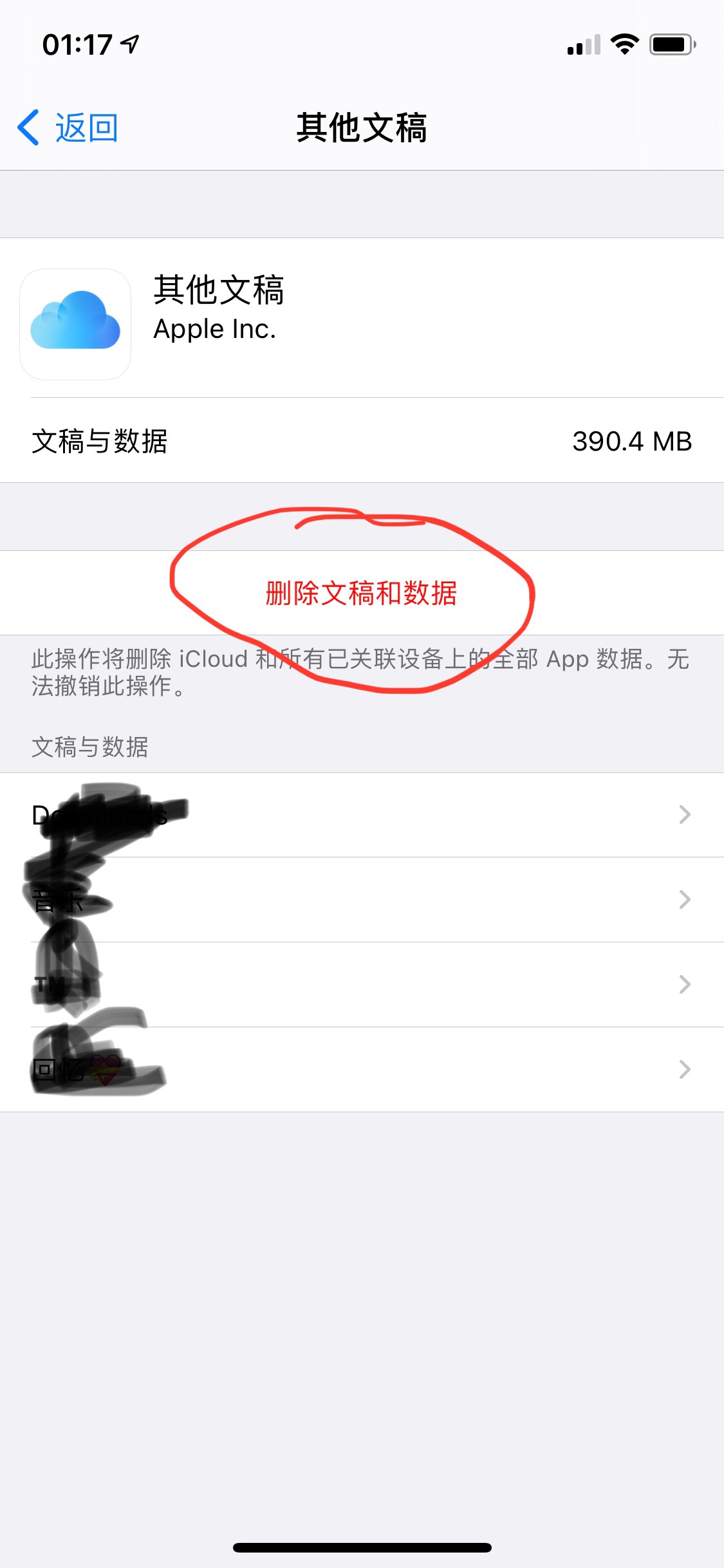Tap 删除文稿和数据 to delete documents
724x1568 pixels.
point(361,593)
